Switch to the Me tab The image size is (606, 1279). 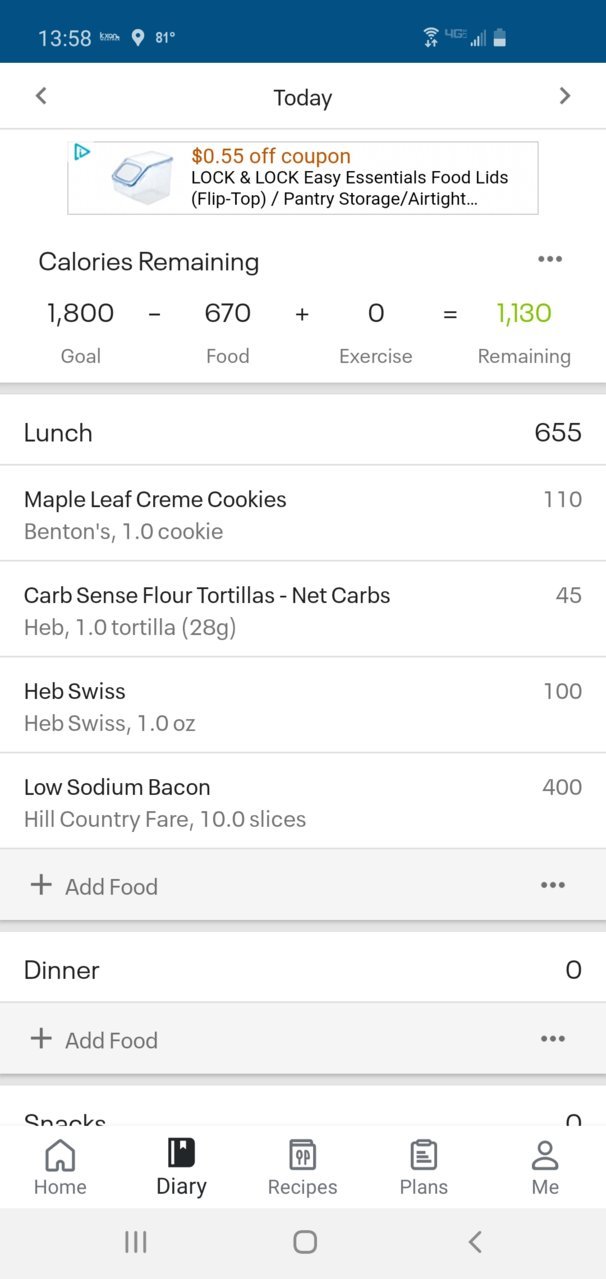pyautogui.click(x=545, y=1167)
